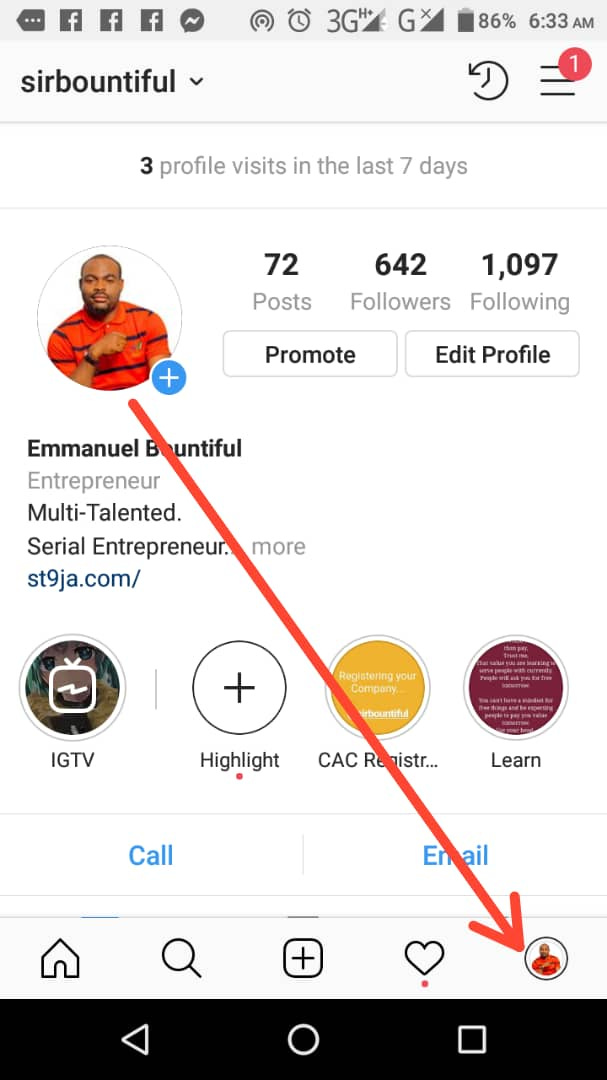
Task: Open the archive clock icon
Action: tap(488, 81)
